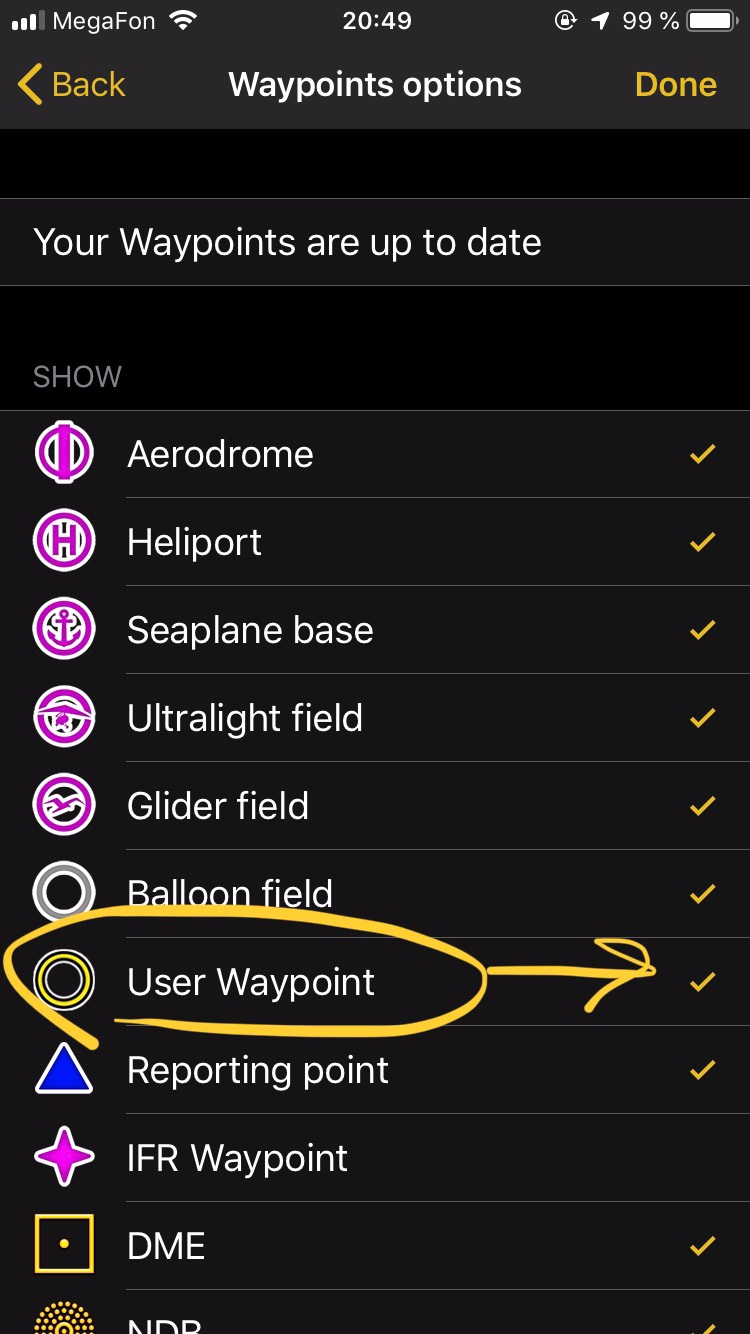This screenshot has width=750, height=1334.
Task: Uncheck Aerodrome waypoints
Action: point(375,455)
